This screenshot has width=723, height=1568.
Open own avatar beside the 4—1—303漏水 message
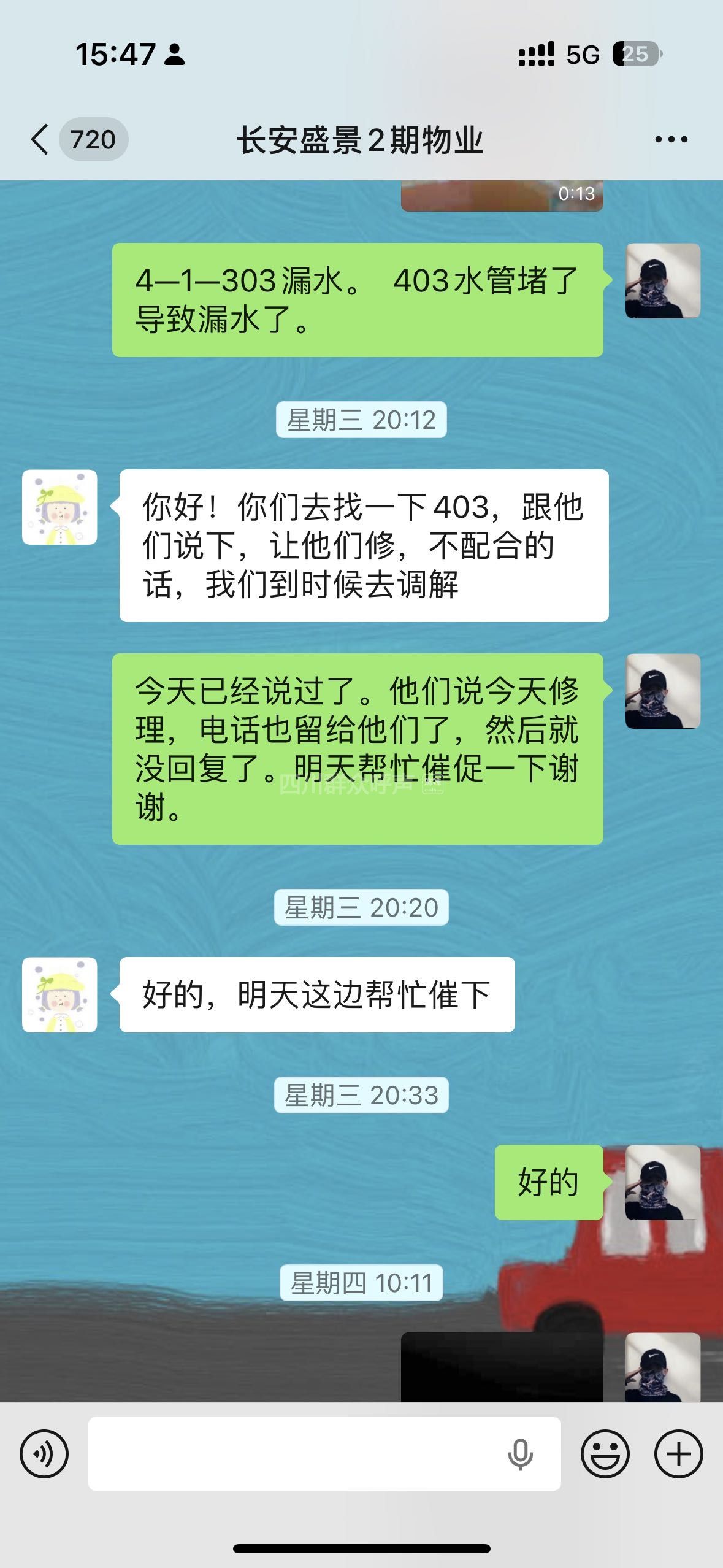click(662, 280)
